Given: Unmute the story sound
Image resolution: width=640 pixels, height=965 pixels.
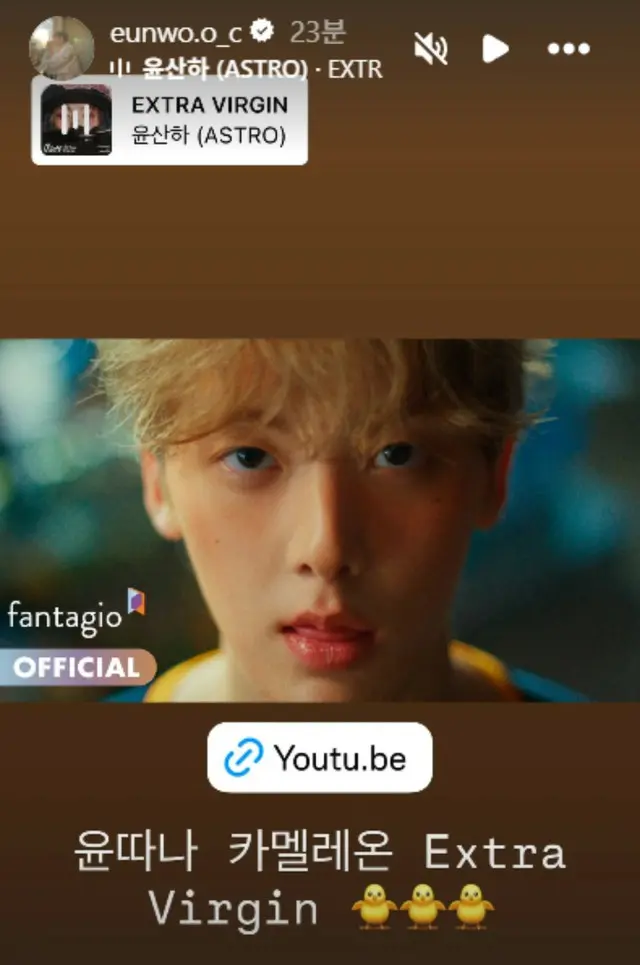Looking at the screenshot, I should [x=431, y=48].
